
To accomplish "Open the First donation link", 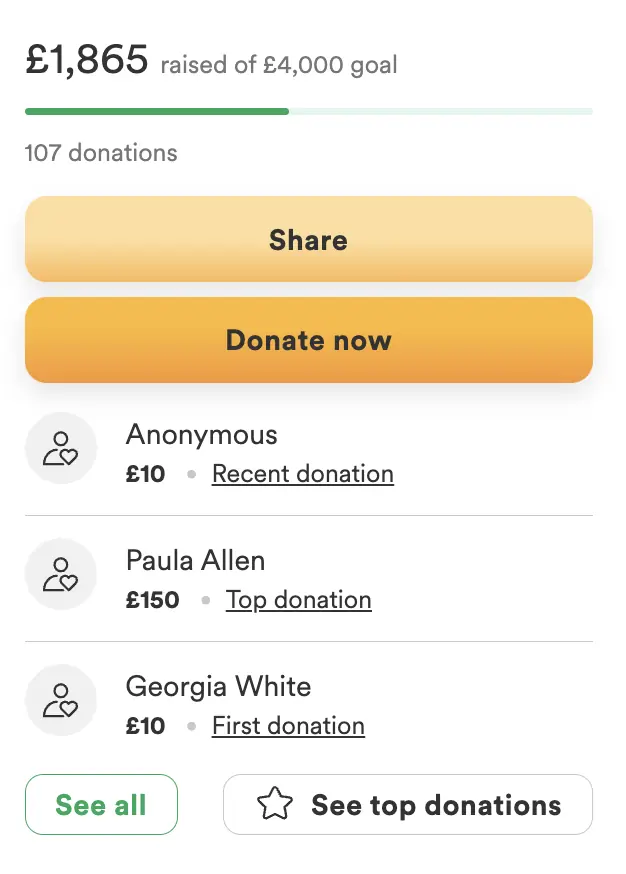I will 288,726.
